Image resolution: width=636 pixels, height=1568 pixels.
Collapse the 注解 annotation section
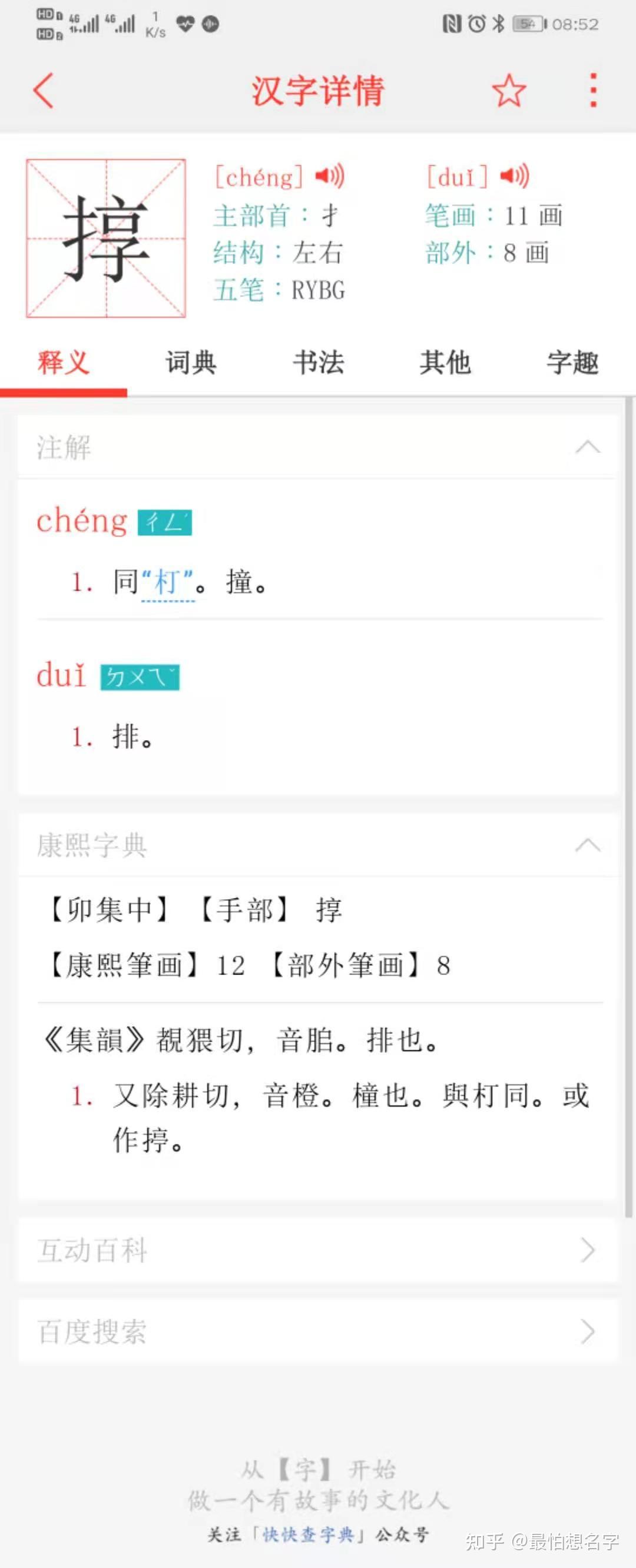click(x=587, y=449)
